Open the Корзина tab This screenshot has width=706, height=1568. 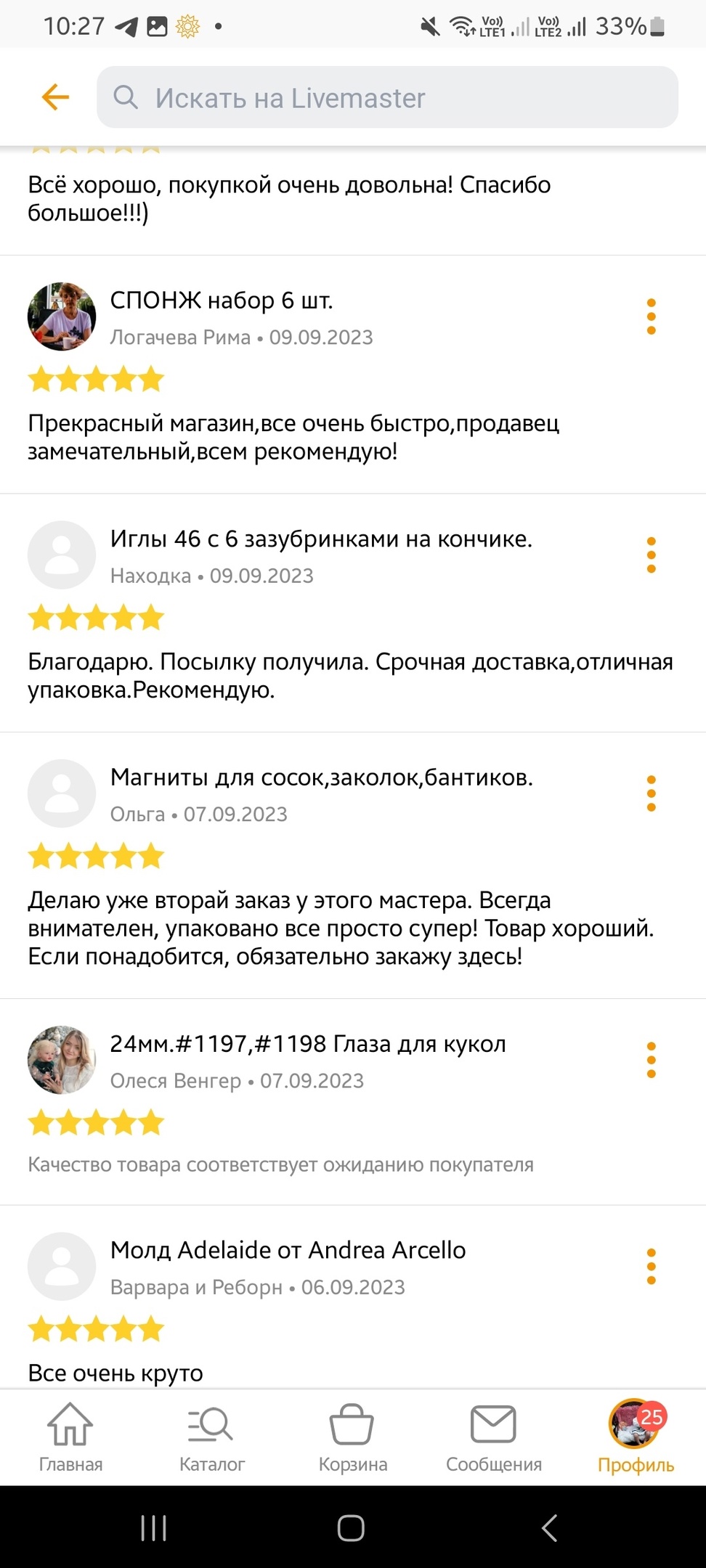coord(352,1437)
